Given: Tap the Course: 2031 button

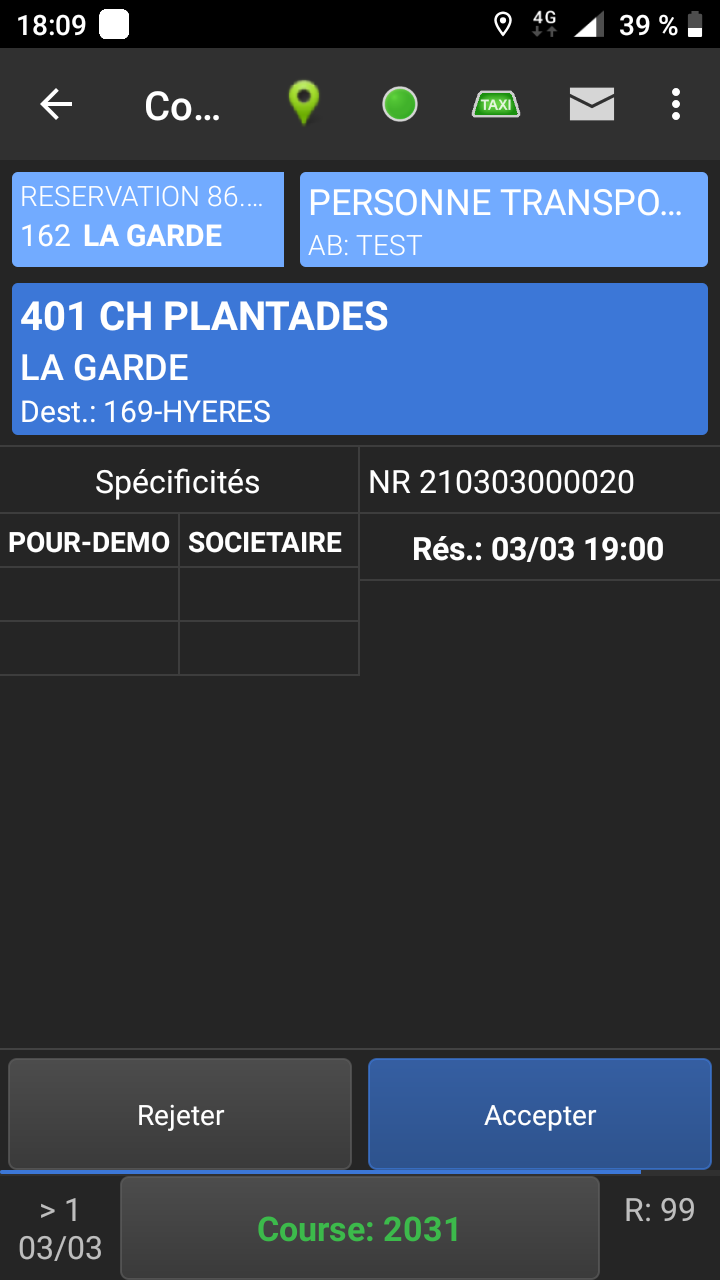Looking at the screenshot, I should 360,1228.
